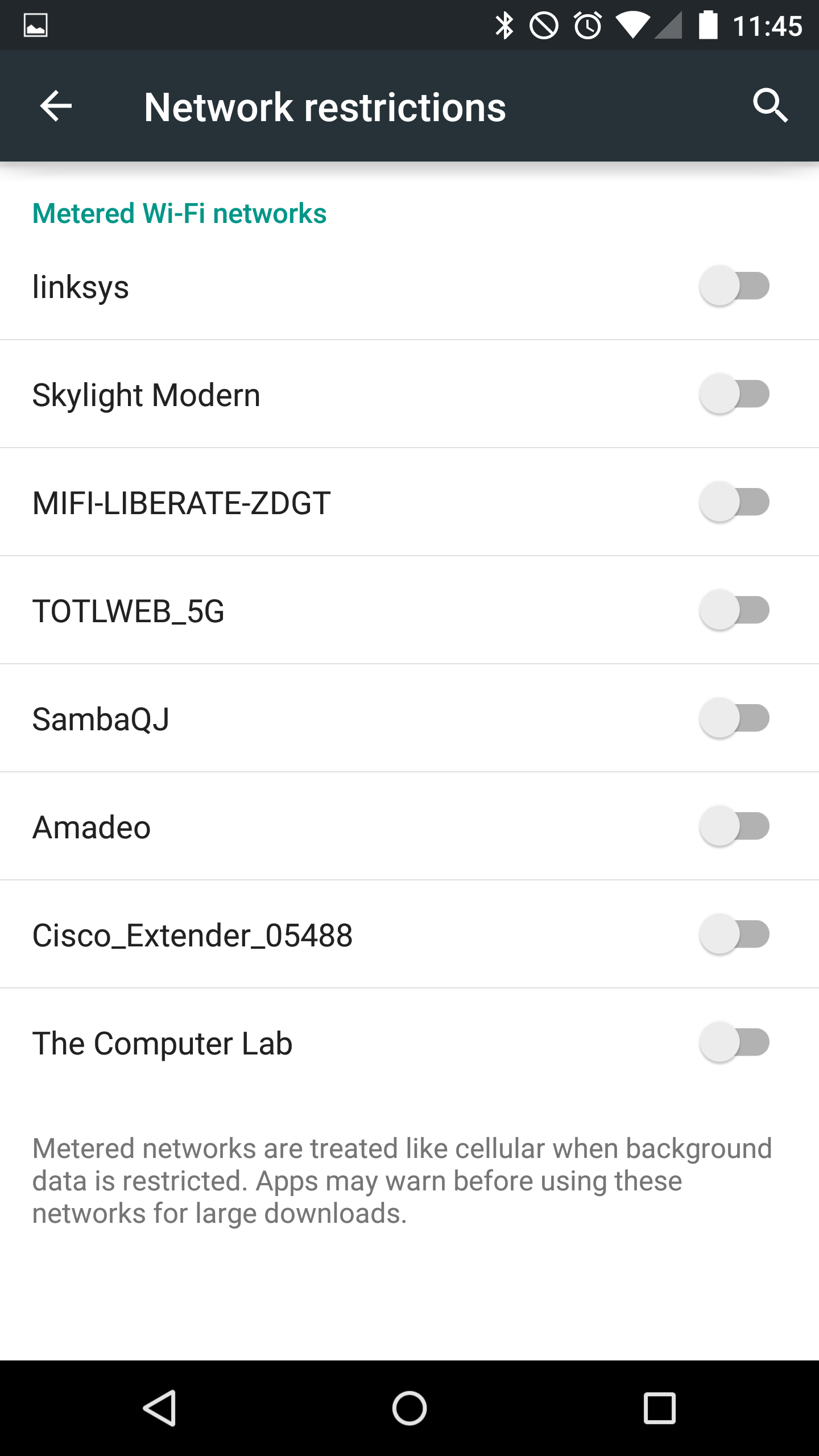Toggle metered setting for Skylight Modern
This screenshot has width=819, height=1456.
734,394
